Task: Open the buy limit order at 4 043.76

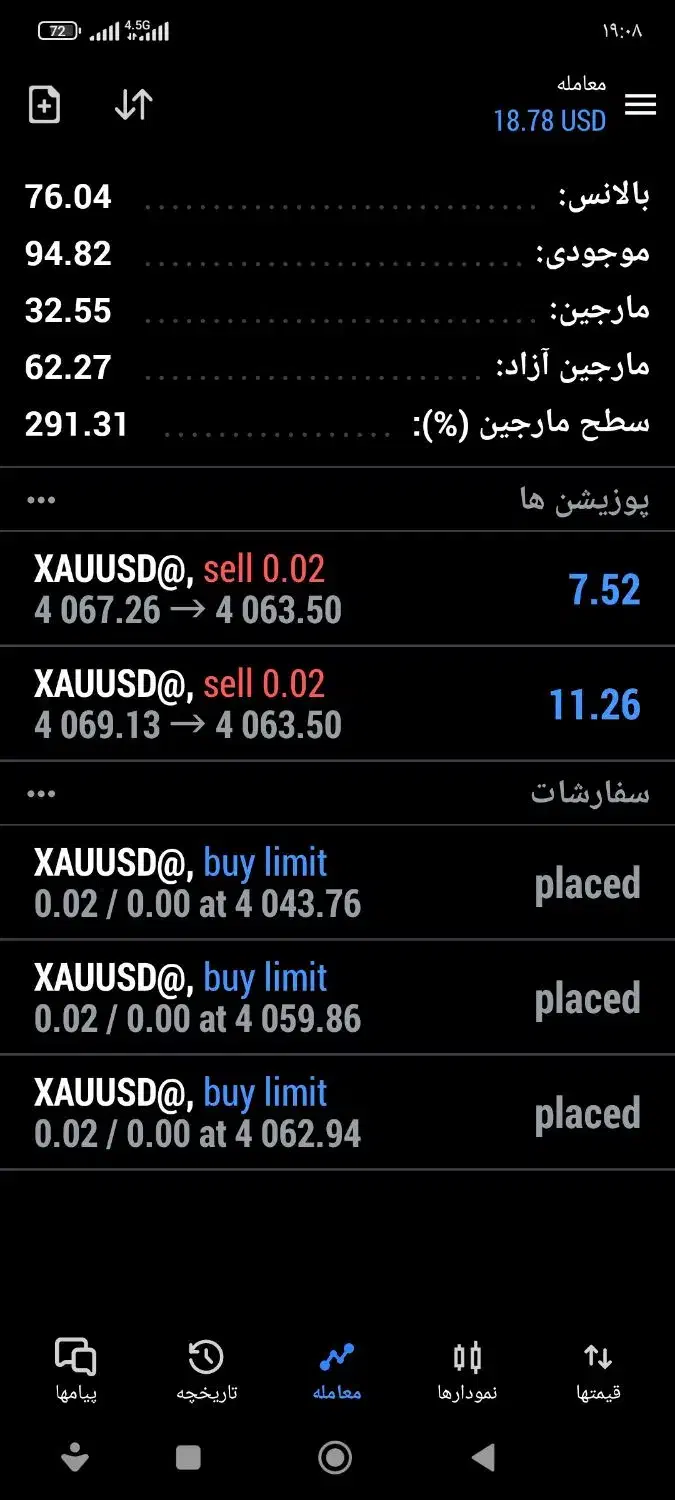Action: 337,883
